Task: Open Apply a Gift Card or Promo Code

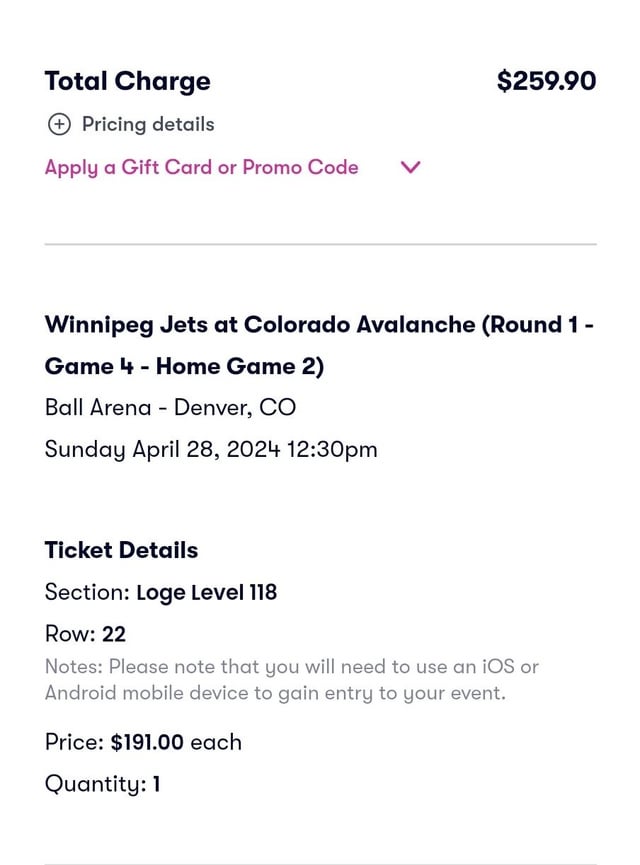Action: [232, 168]
